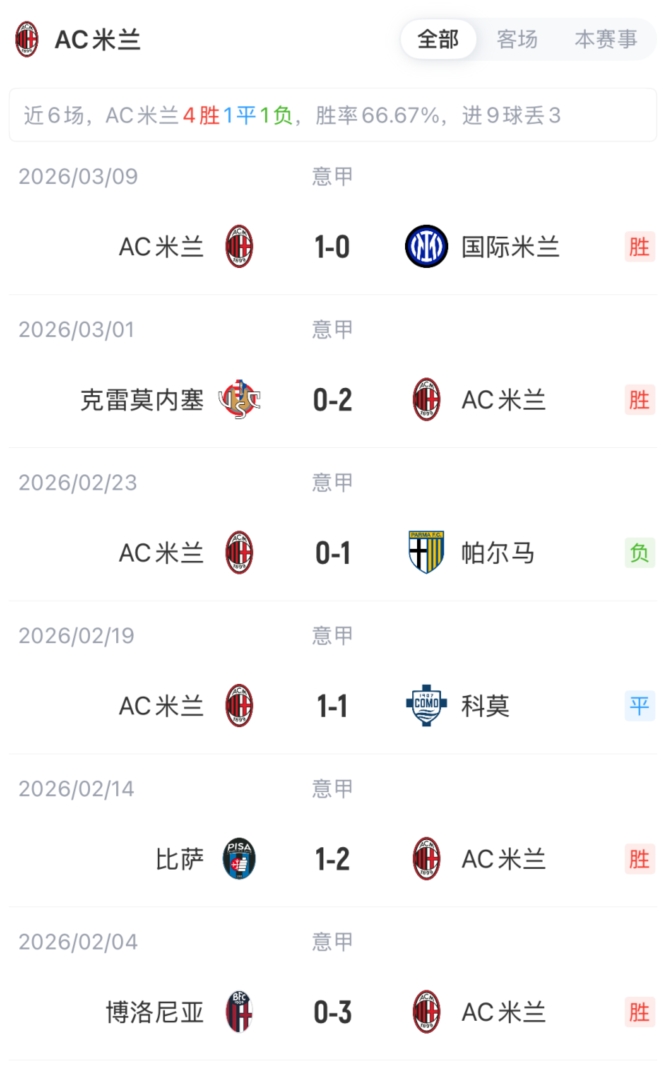
Task: Select the 全部 filter tab
Action: tap(438, 40)
